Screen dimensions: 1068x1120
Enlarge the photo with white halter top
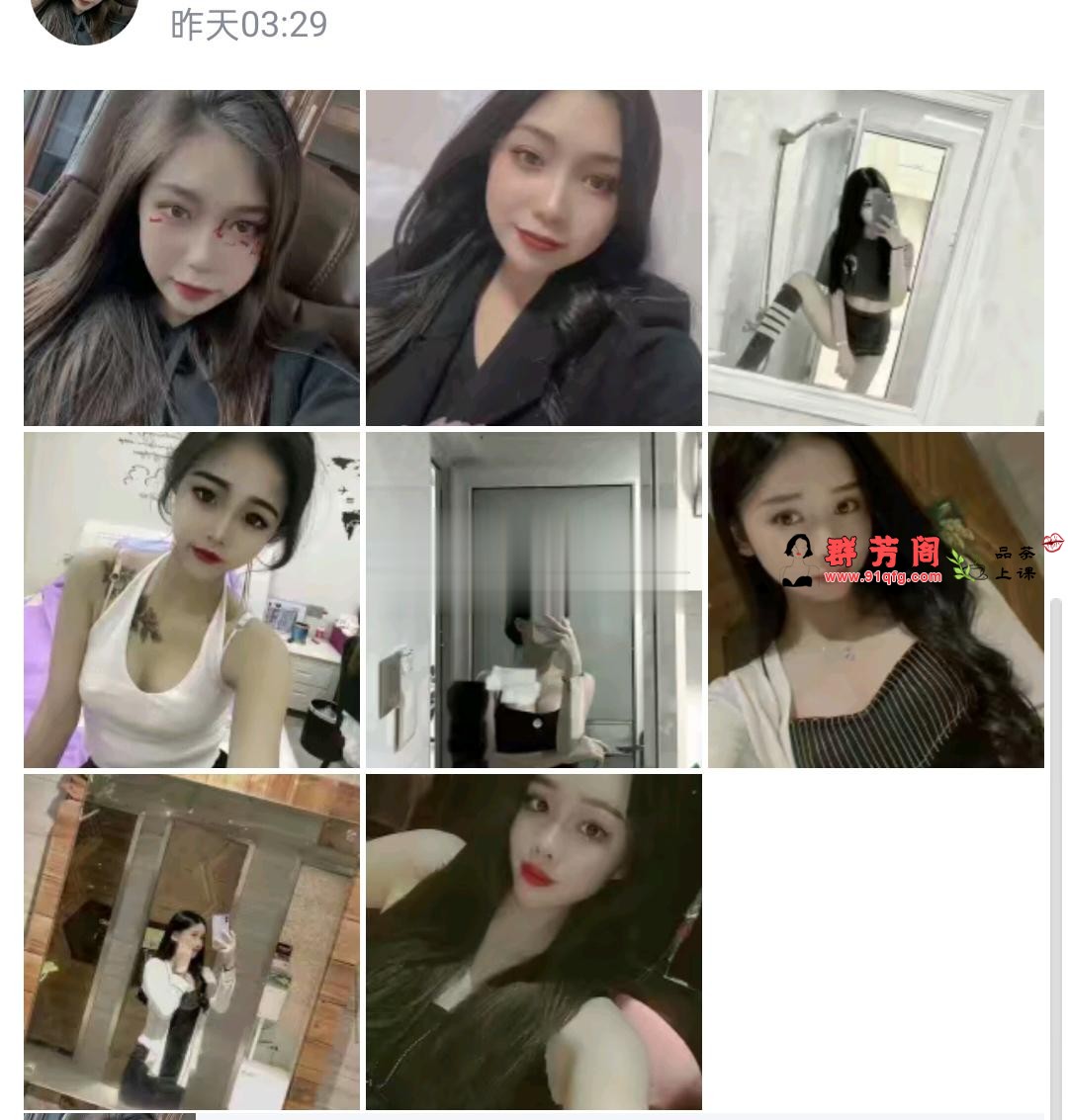click(192, 600)
